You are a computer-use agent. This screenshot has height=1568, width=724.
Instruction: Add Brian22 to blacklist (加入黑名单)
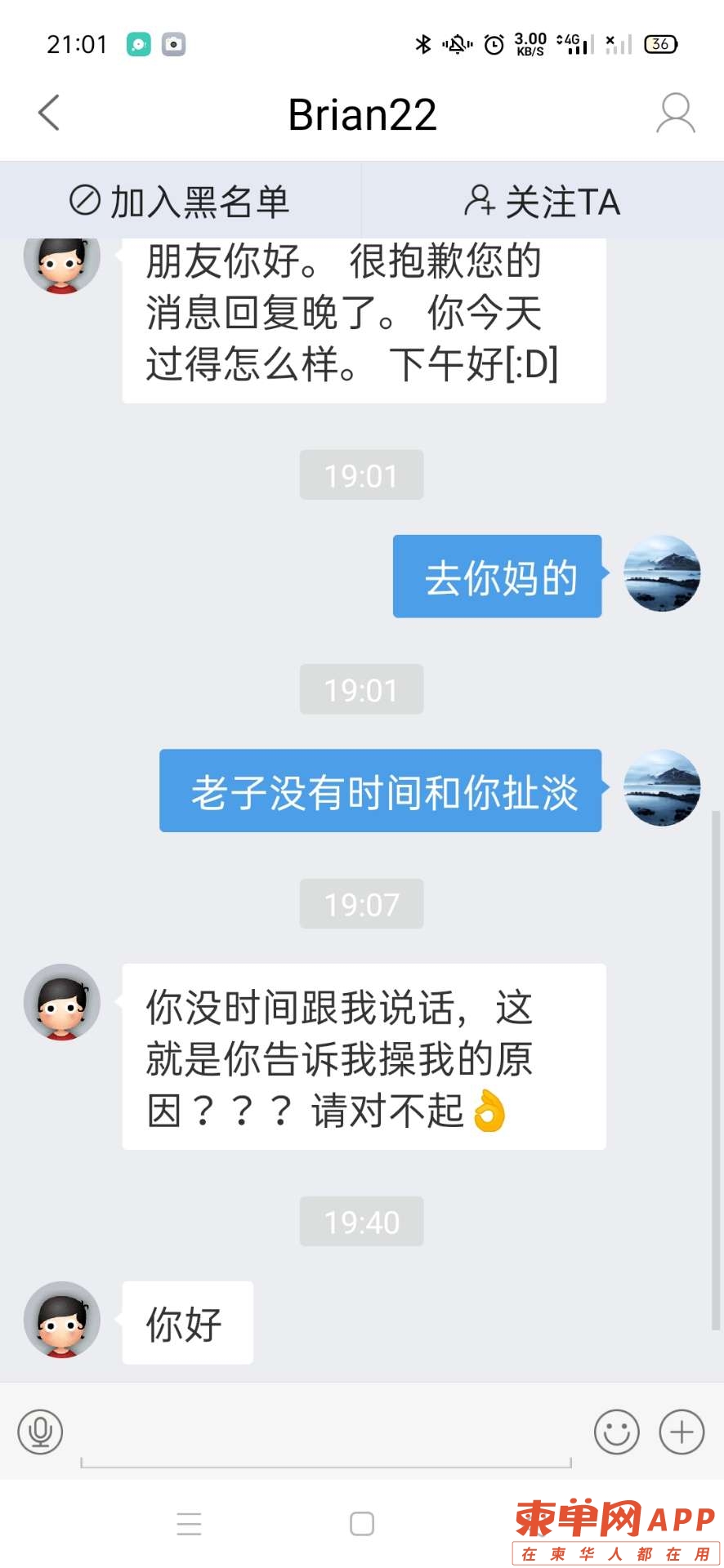(180, 201)
